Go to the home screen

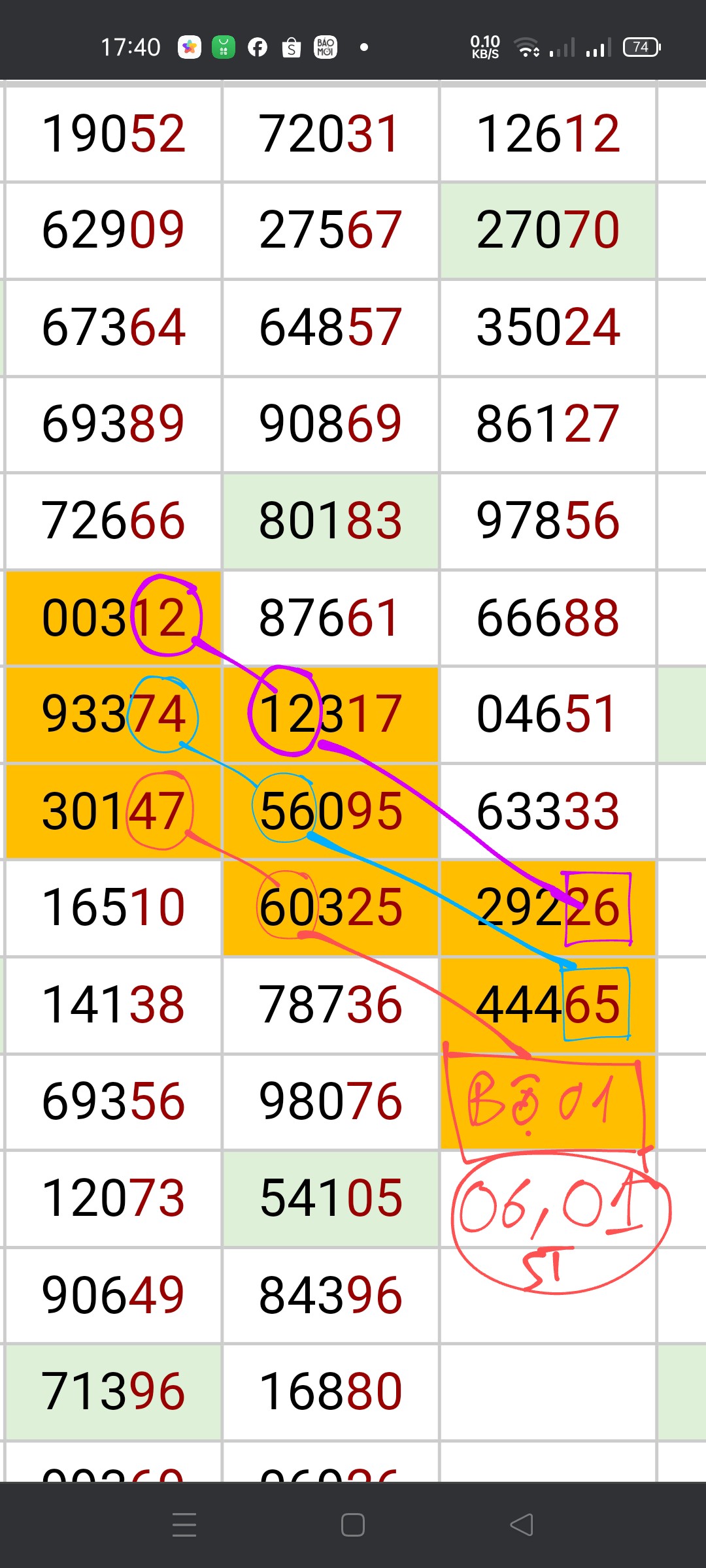353,1525
